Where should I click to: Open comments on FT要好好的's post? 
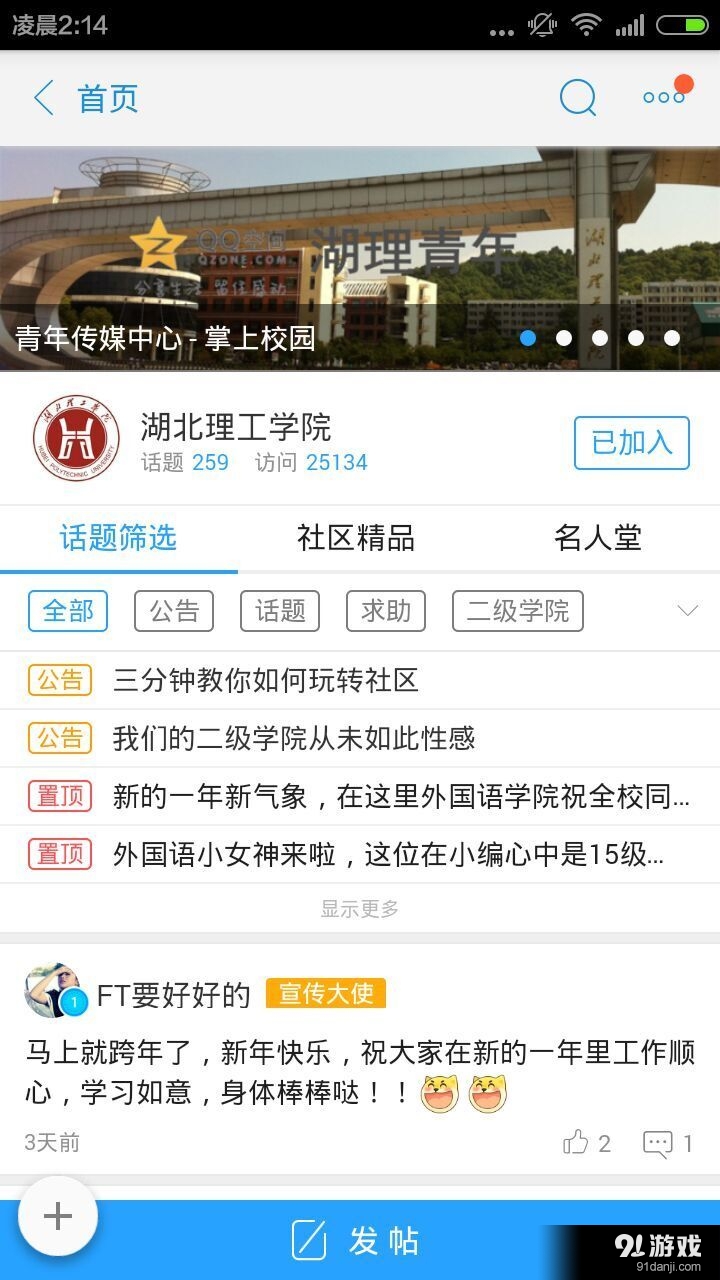coord(657,1141)
